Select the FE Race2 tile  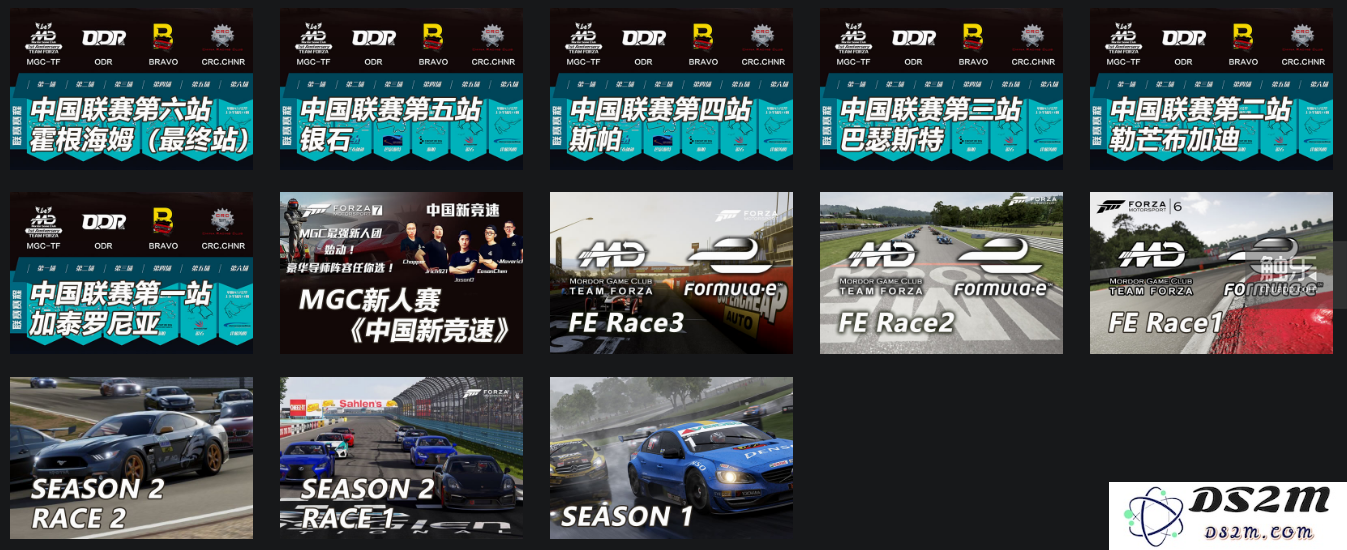(941, 273)
